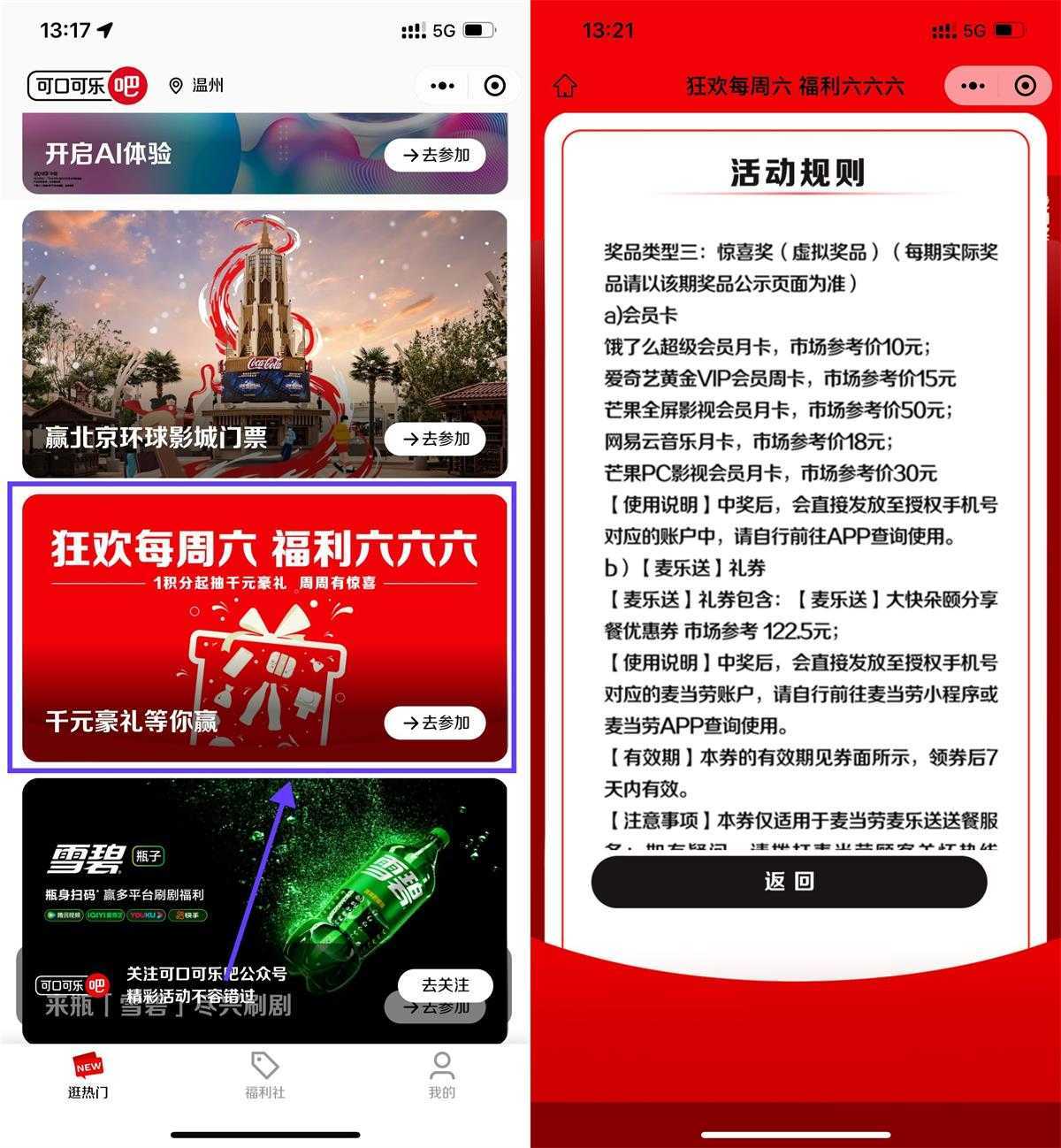
Task: Open the 我的 tab
Action: point(441,1075)
